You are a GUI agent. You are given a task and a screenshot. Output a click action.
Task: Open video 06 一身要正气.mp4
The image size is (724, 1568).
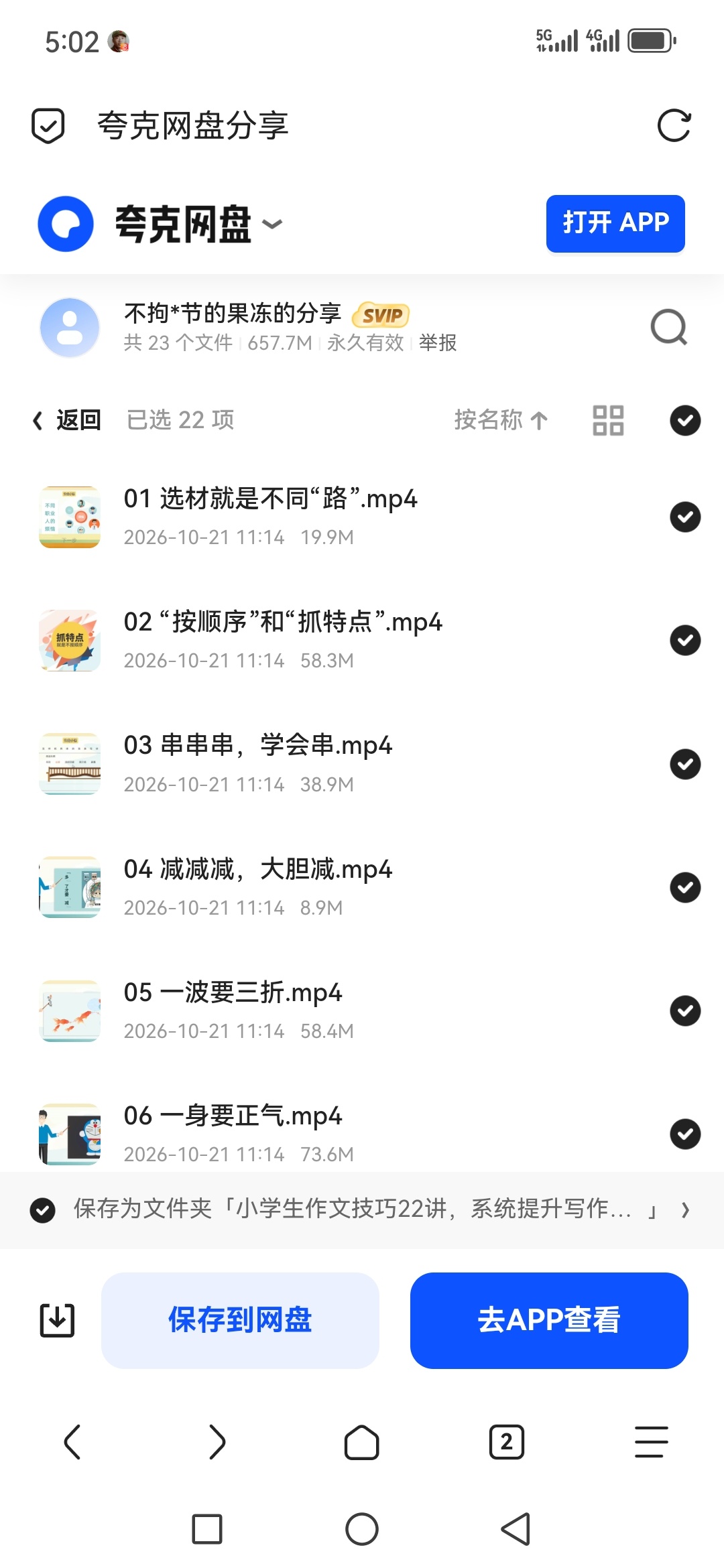[x=233, y=1116]
